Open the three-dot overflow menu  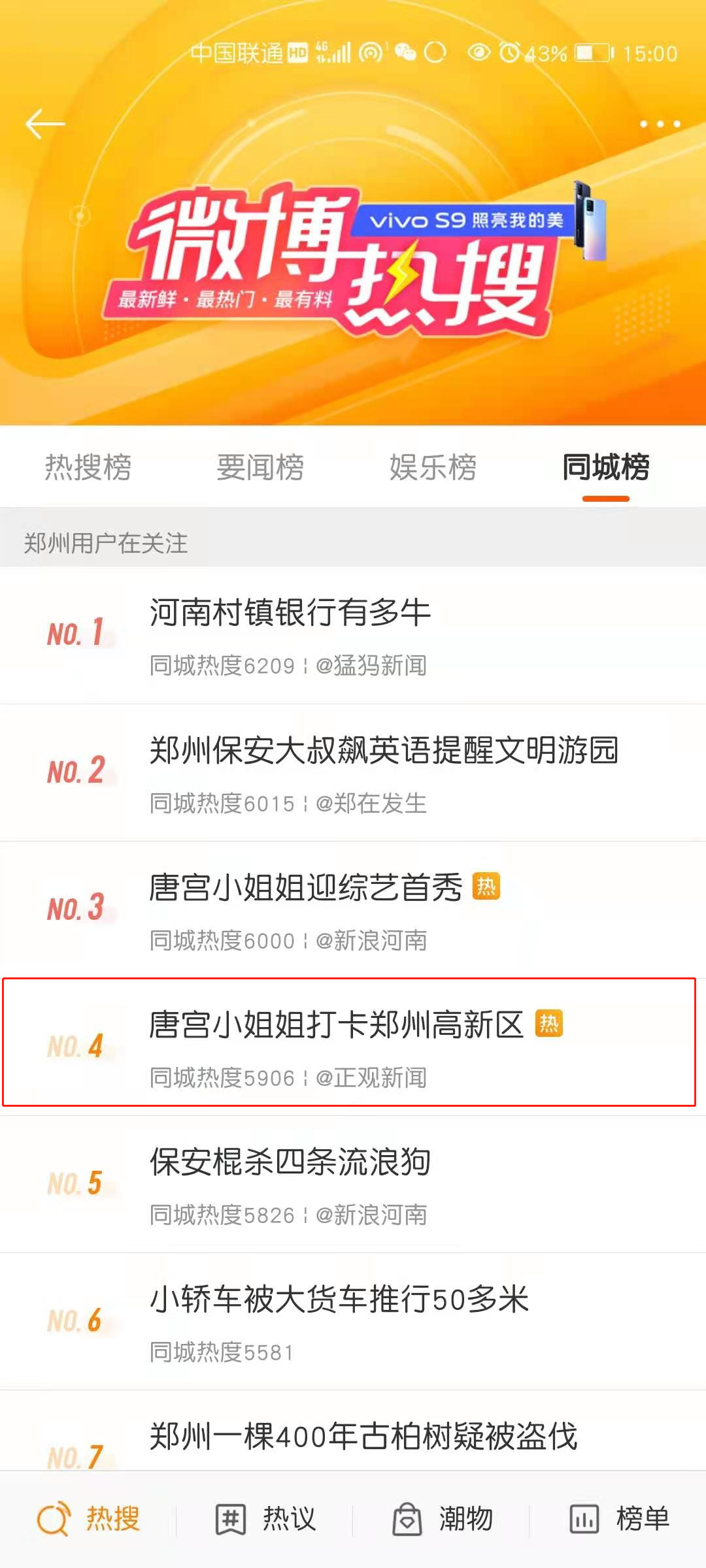tap(660, 123)
